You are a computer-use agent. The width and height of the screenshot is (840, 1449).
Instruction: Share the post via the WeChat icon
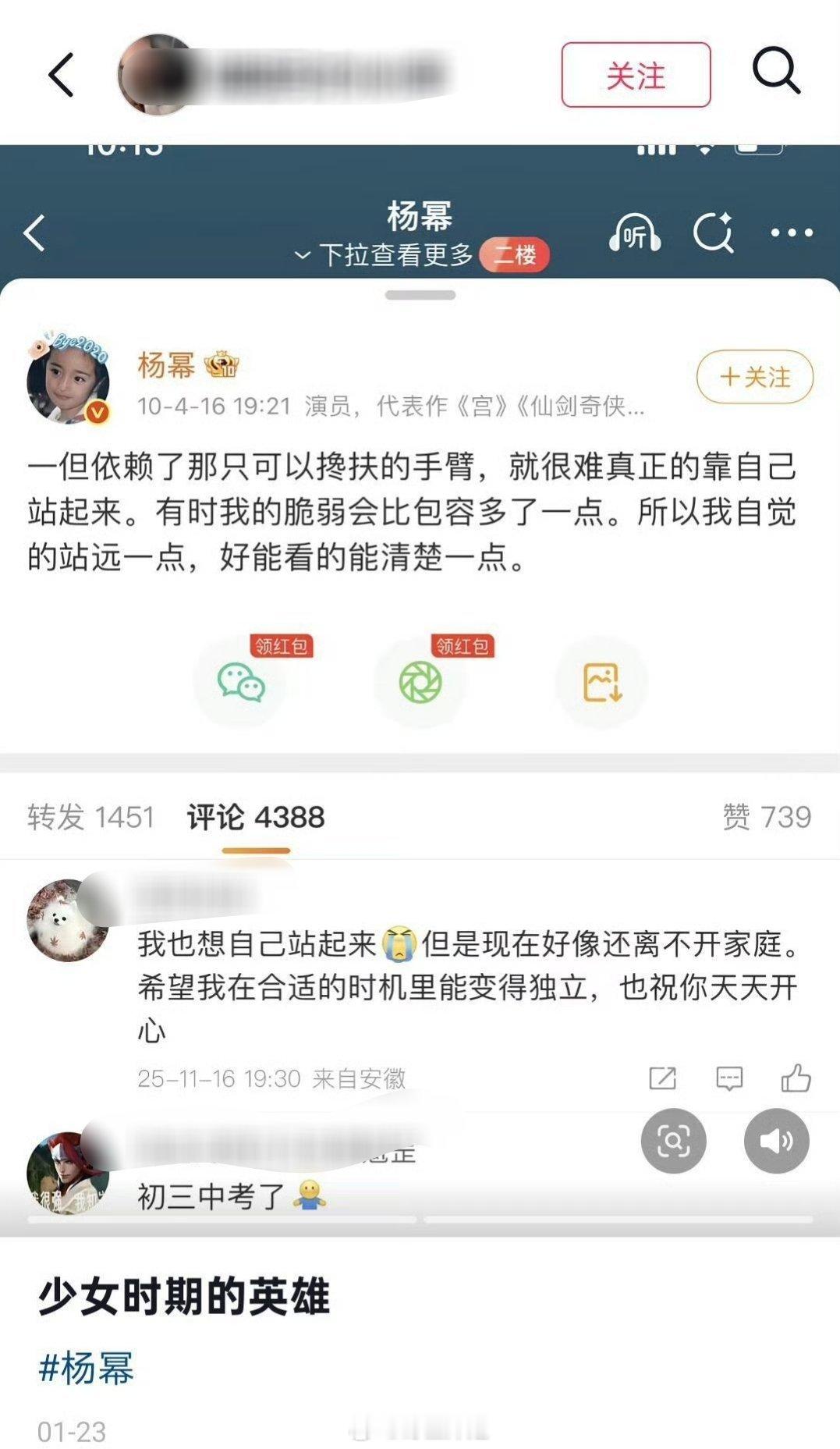point(242,680)
